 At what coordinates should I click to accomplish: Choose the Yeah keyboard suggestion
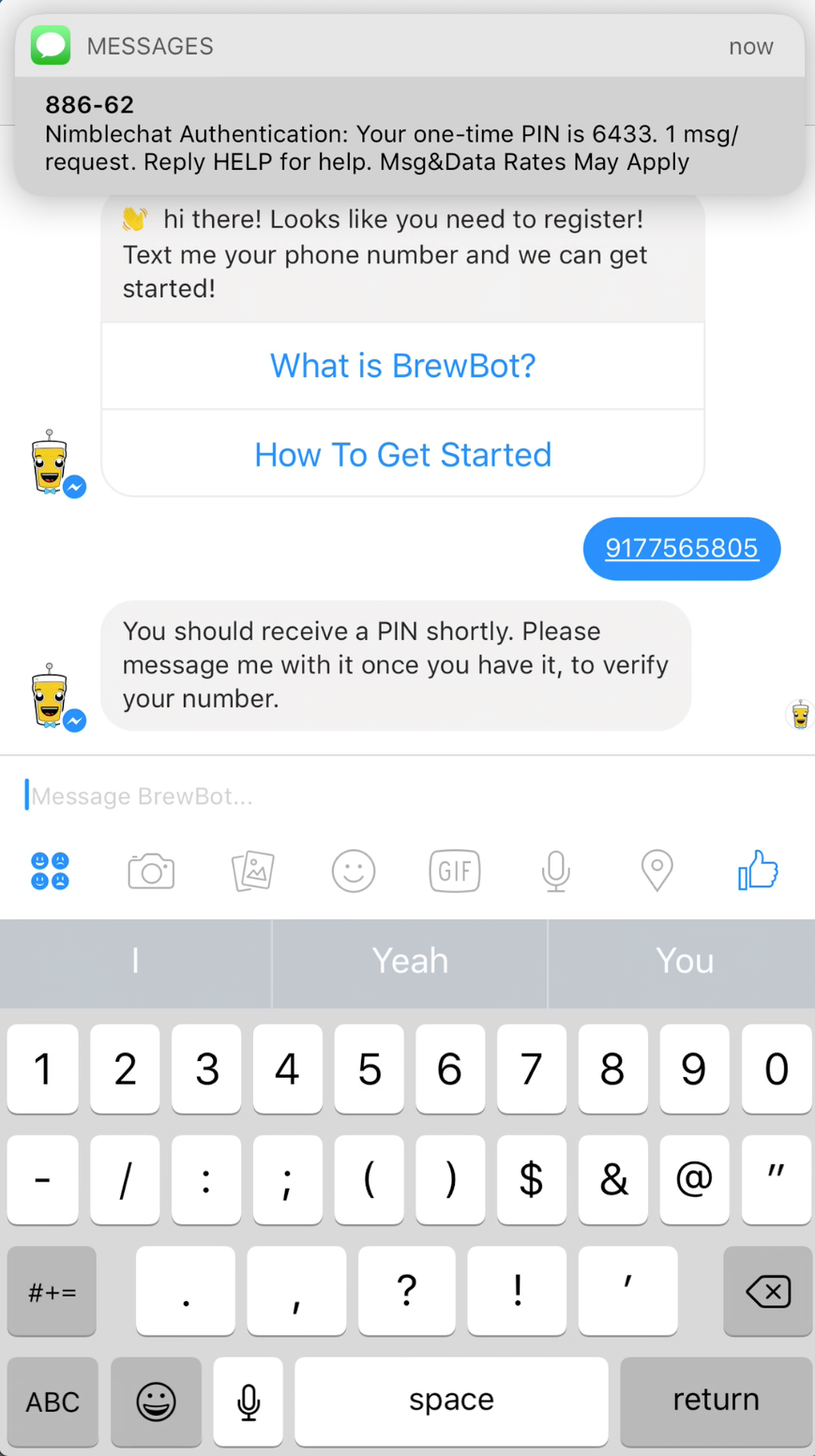[410, 962]
